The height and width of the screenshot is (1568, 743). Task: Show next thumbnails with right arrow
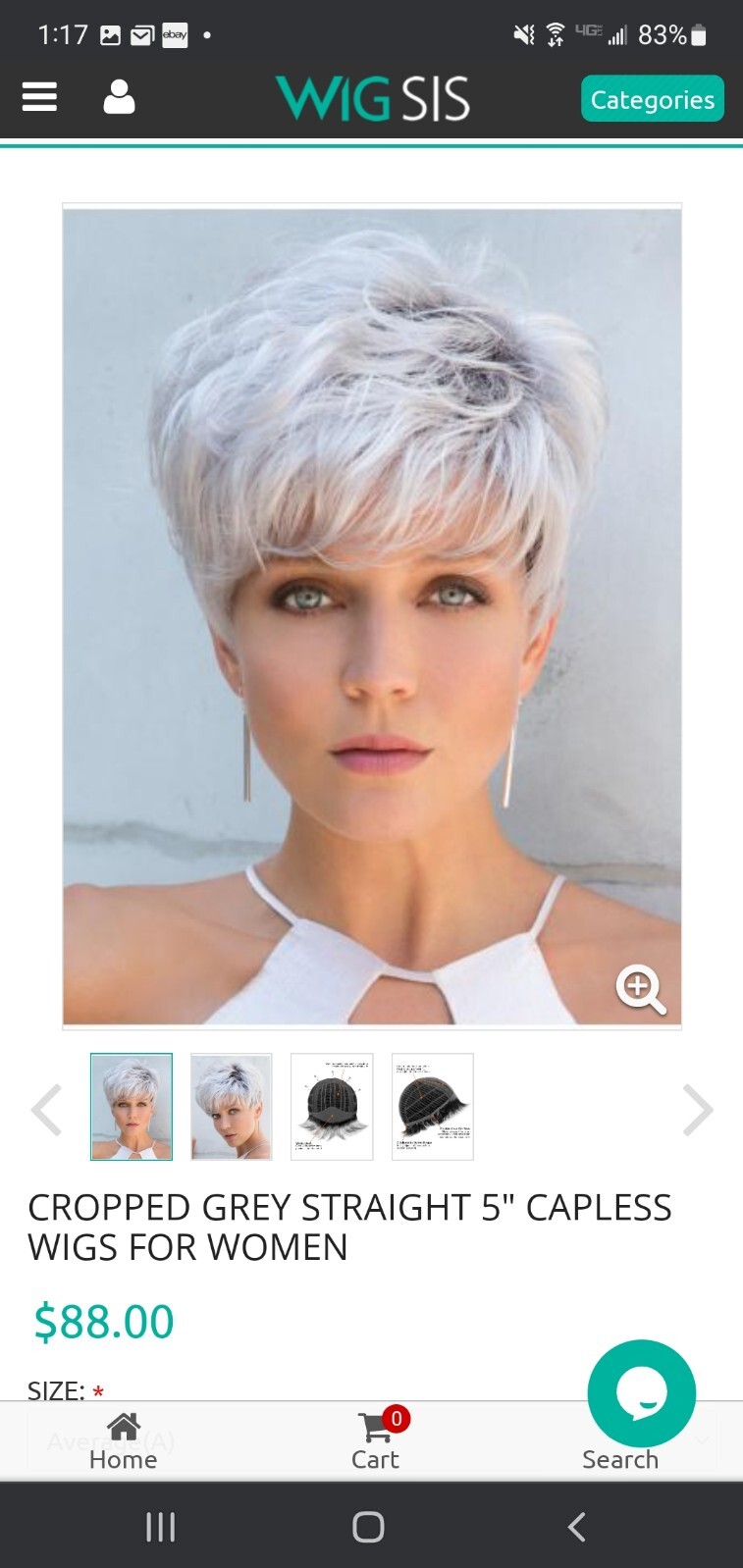click(x=697, y=1109)
